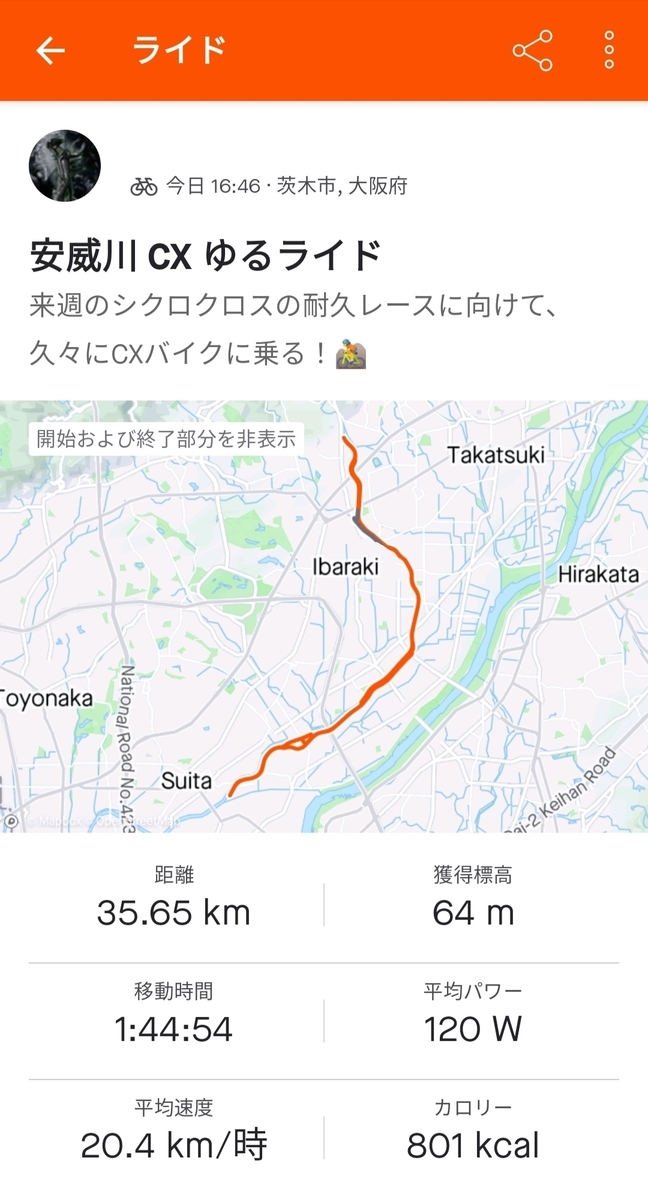Share this ride activity
This screenshot has width=648, height=1200.
click(x=532, y=51)
